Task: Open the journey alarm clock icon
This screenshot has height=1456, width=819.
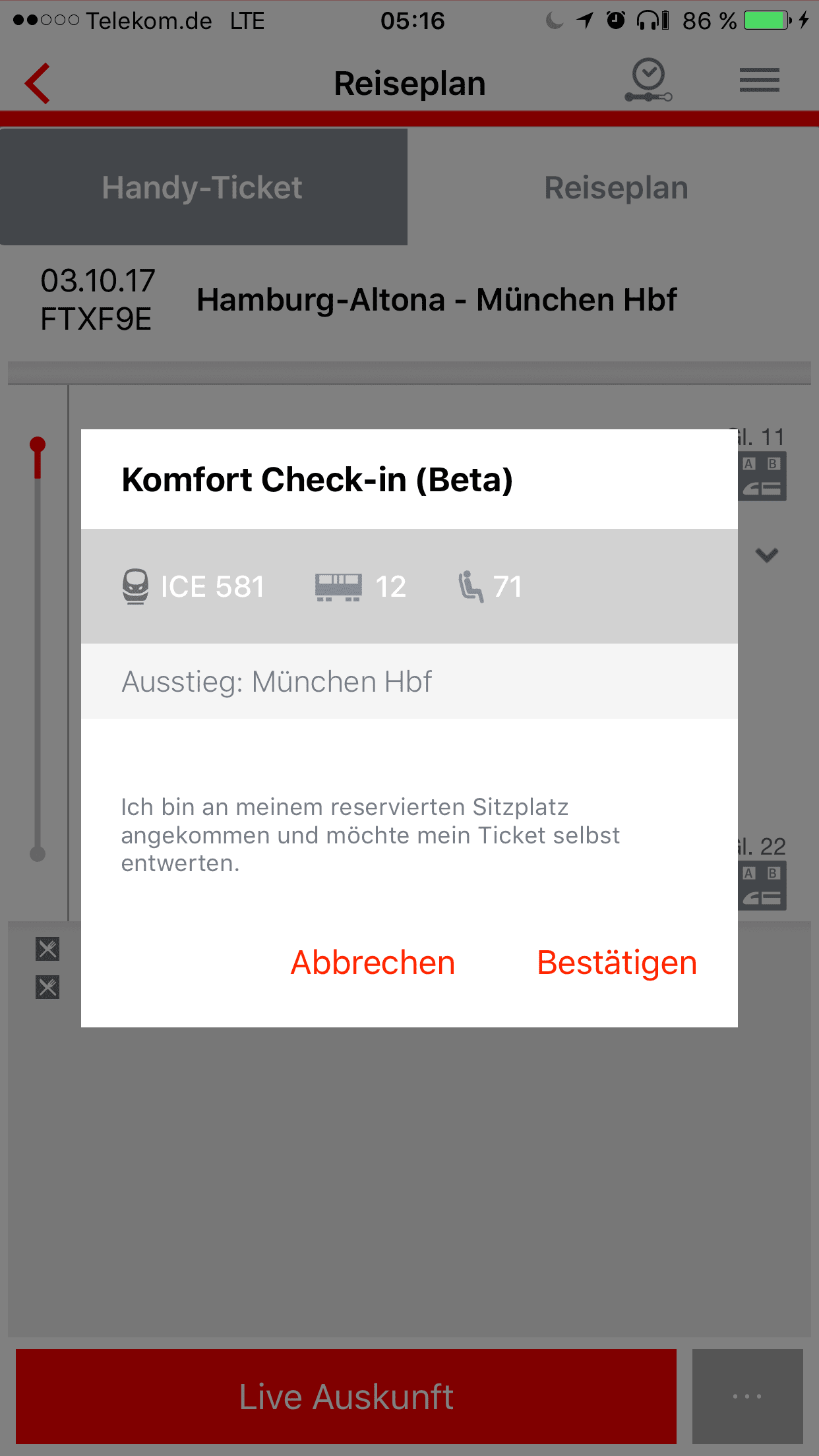Action: click(648, 80)
